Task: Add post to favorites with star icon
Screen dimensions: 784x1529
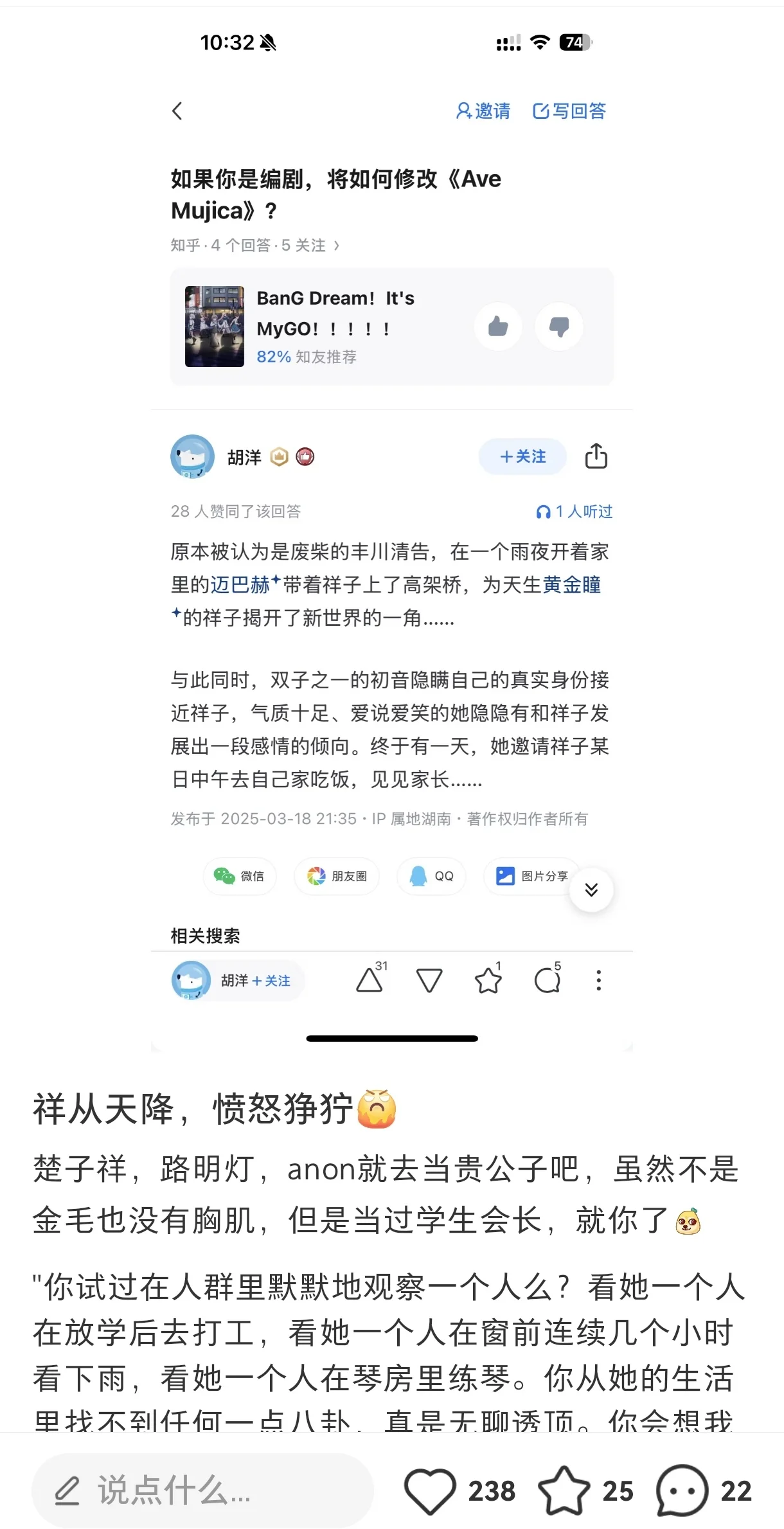Action: coord(564,1490)
